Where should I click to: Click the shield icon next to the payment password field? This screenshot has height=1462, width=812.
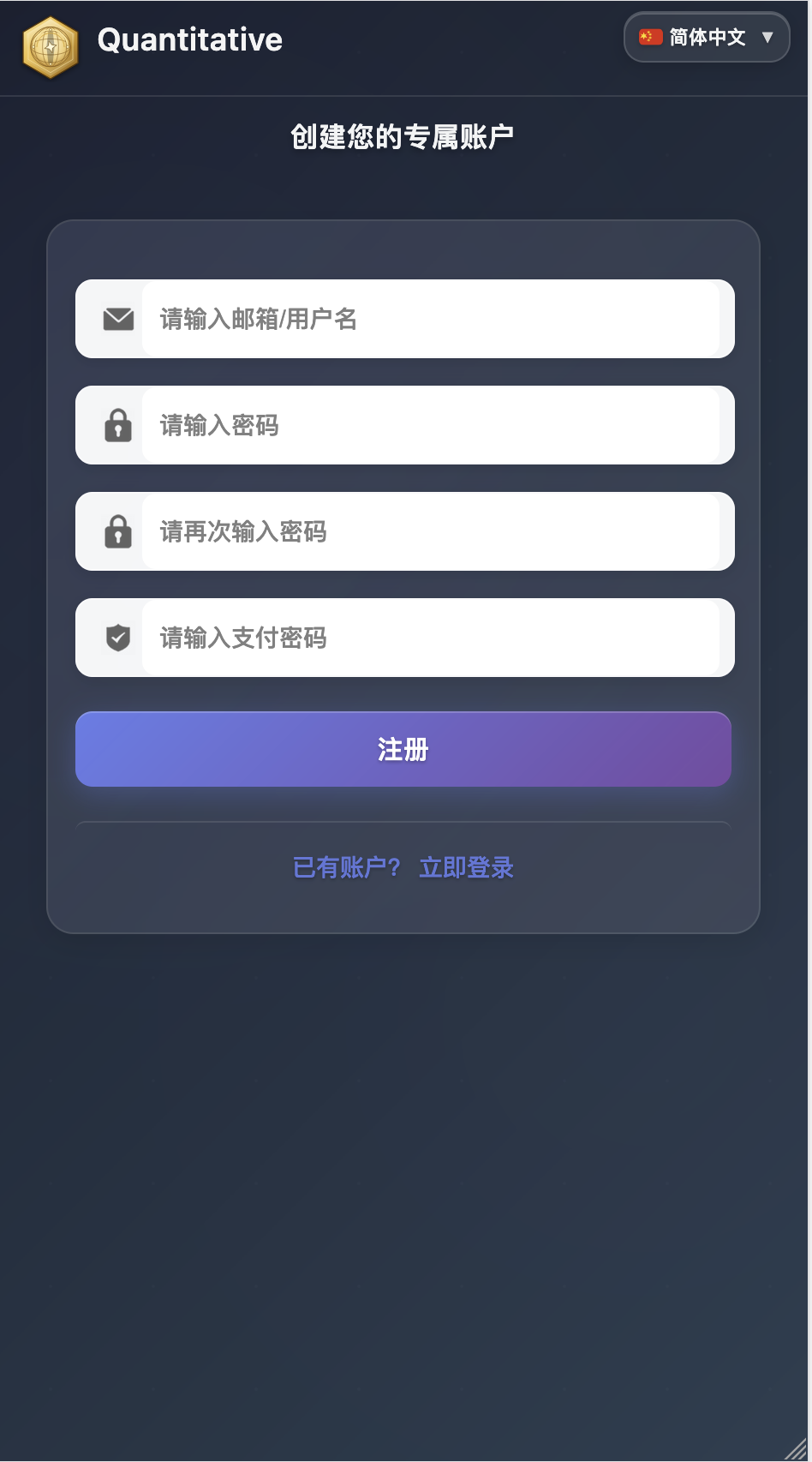click(x=118, y=638)
